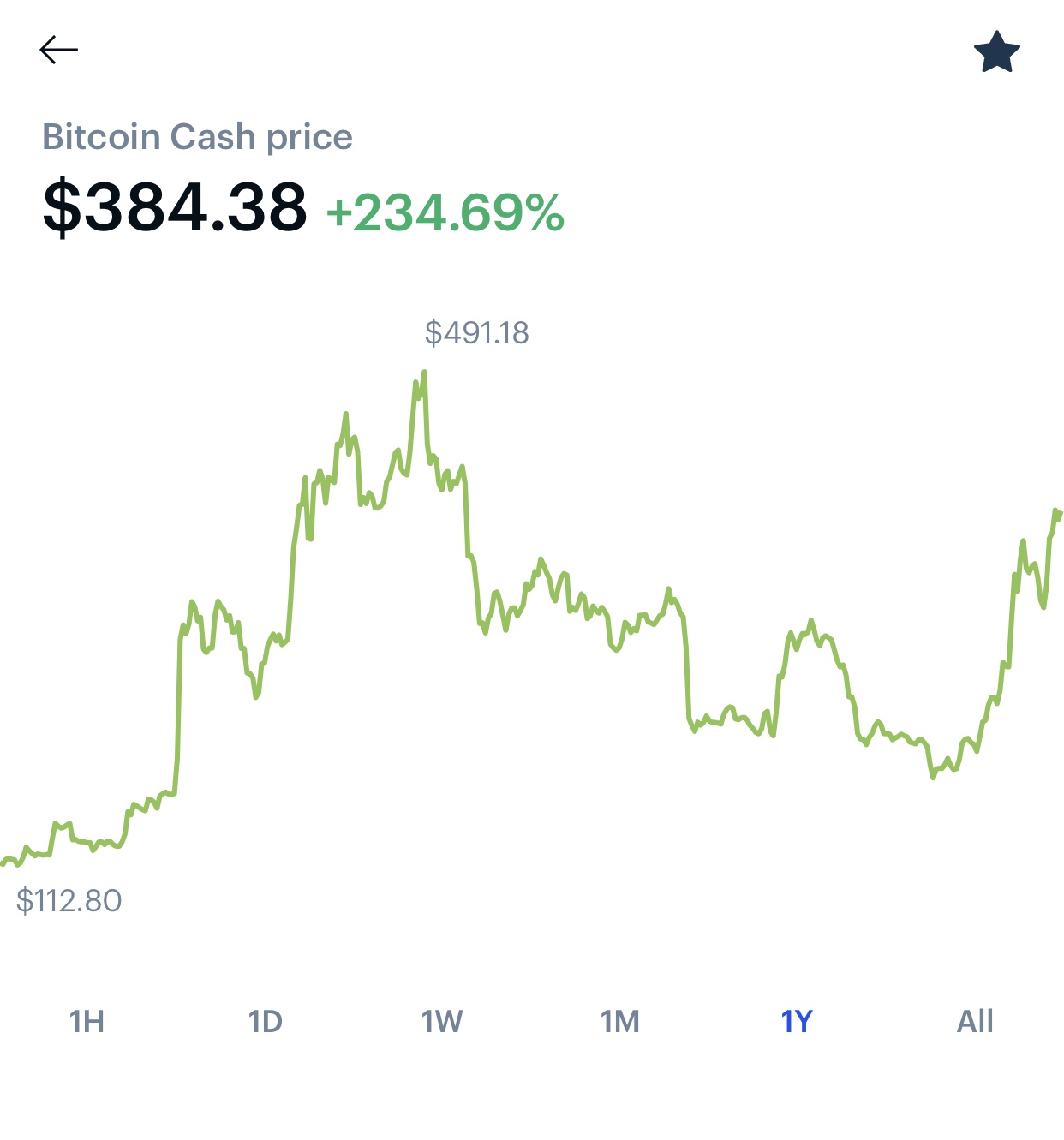Go back using the arrow icon
Viewport: 1064px width, 1140px height.
click(59, 51)
